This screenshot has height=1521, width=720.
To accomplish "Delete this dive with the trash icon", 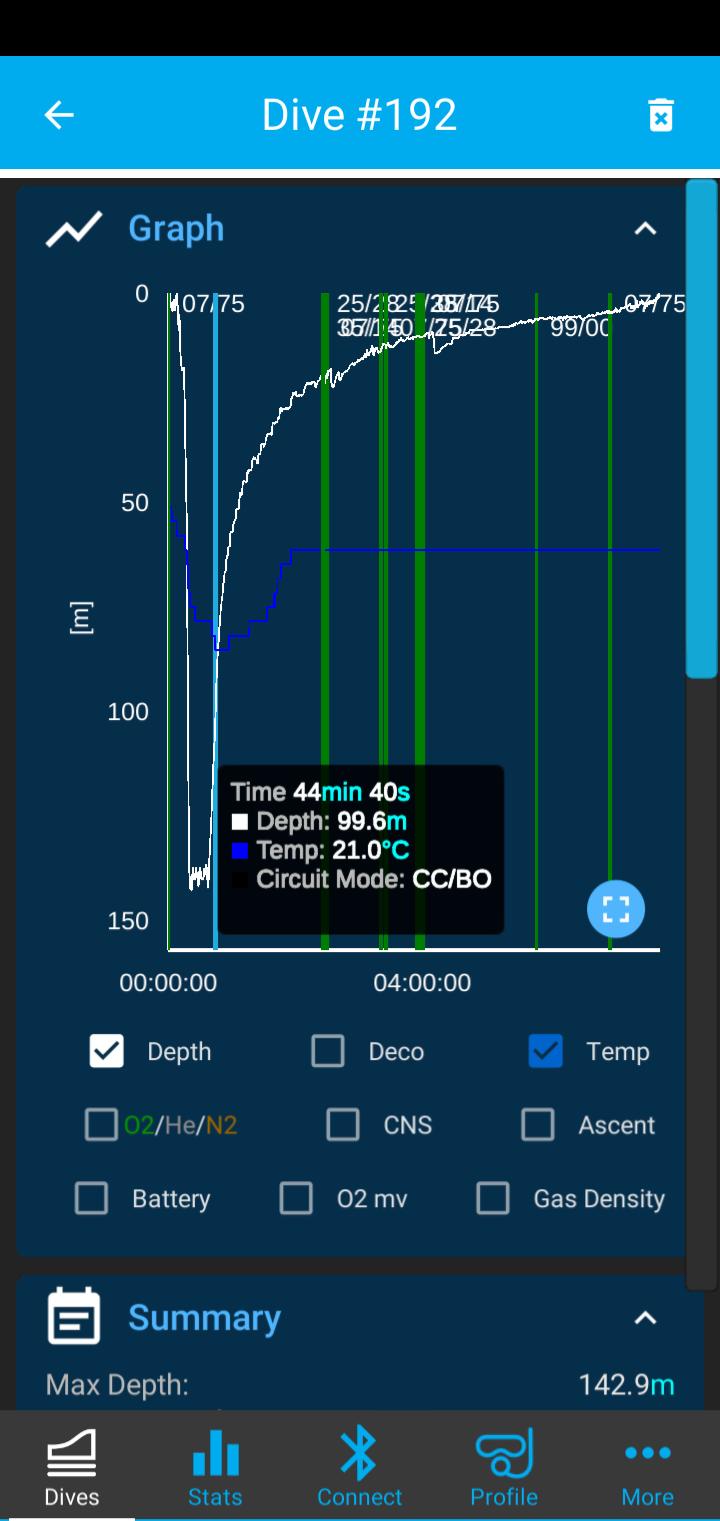I will click(660, 115).
